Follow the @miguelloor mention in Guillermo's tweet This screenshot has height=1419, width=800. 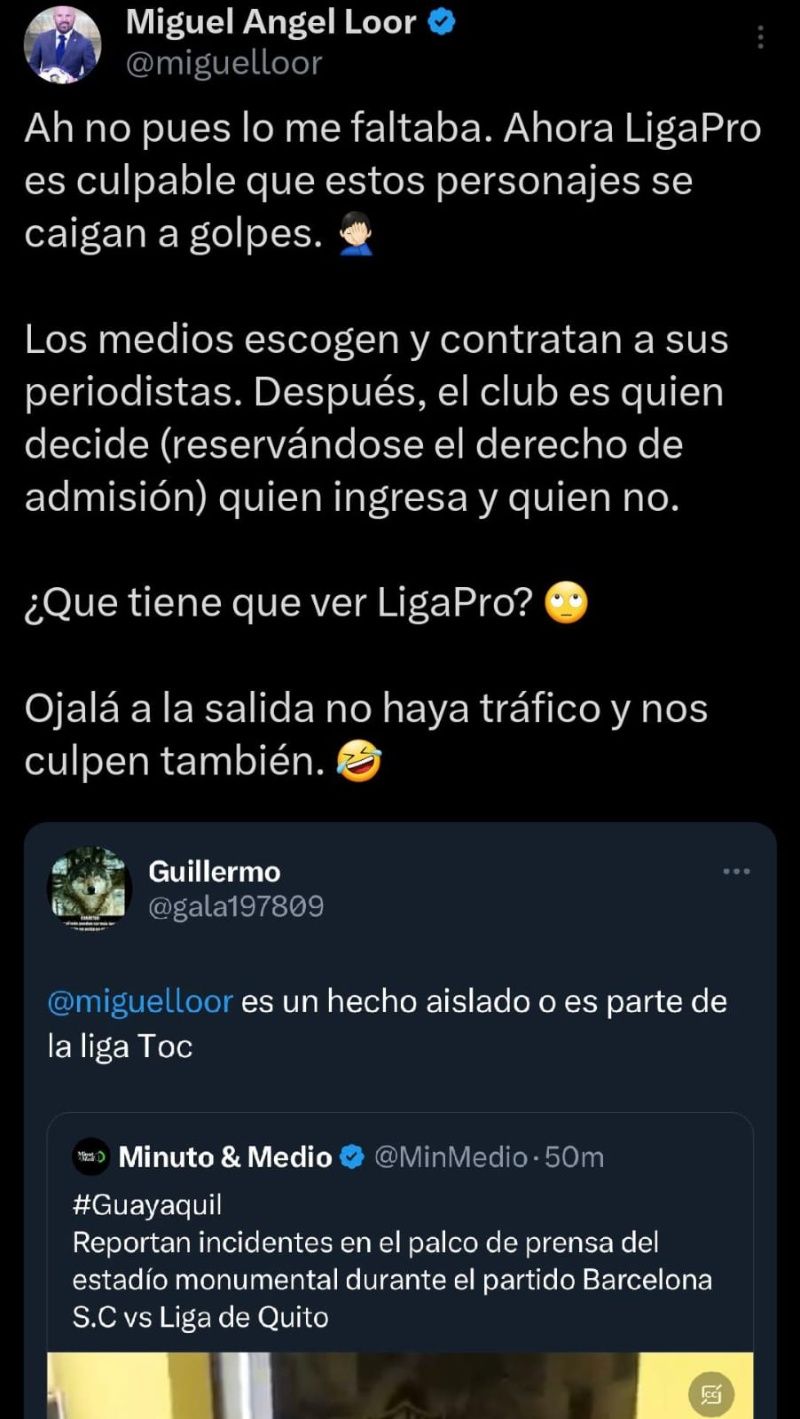140,1002
